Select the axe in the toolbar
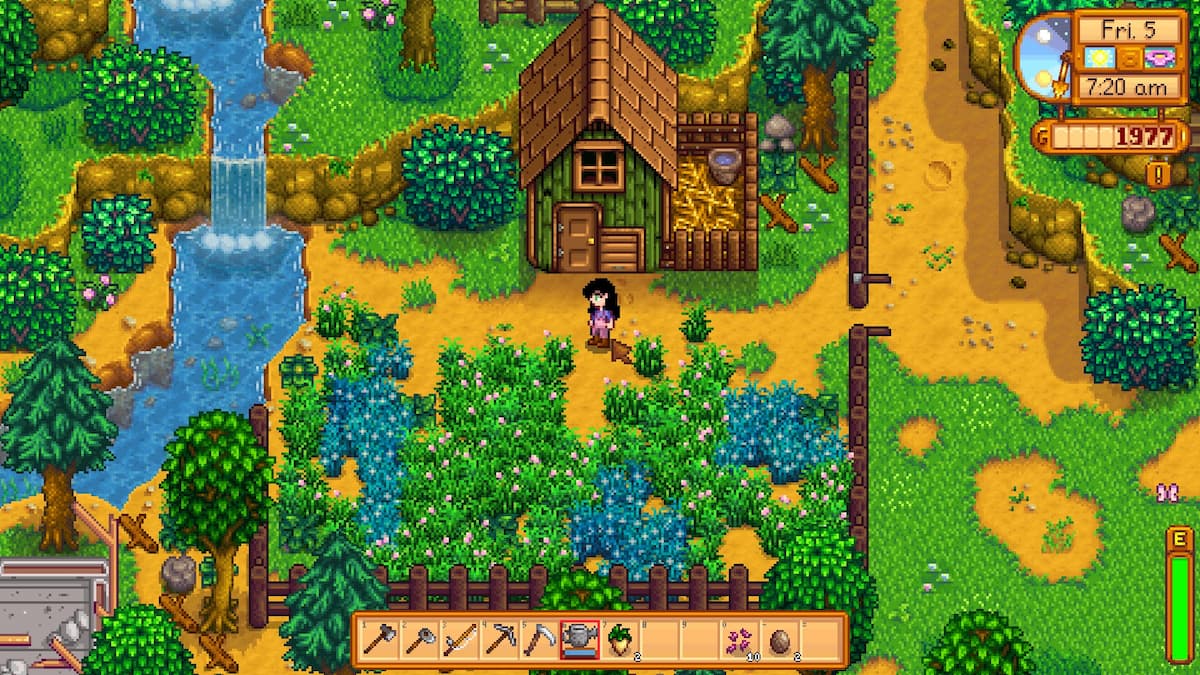 coord(380,640)
